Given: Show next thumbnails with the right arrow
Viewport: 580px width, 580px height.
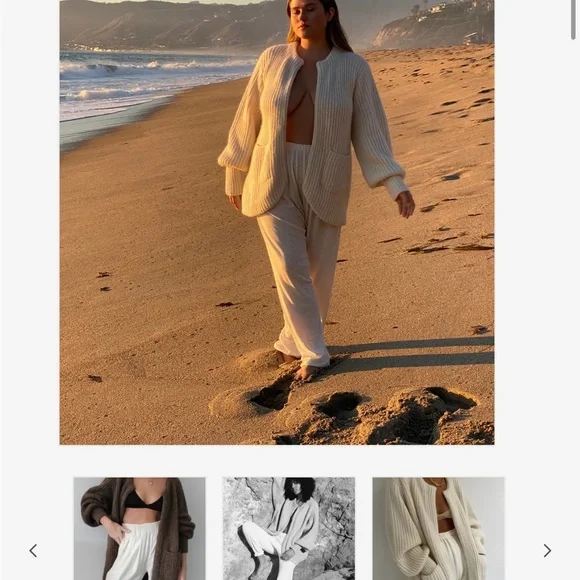Looking at the screenshot, I should [x=547, y=550].
